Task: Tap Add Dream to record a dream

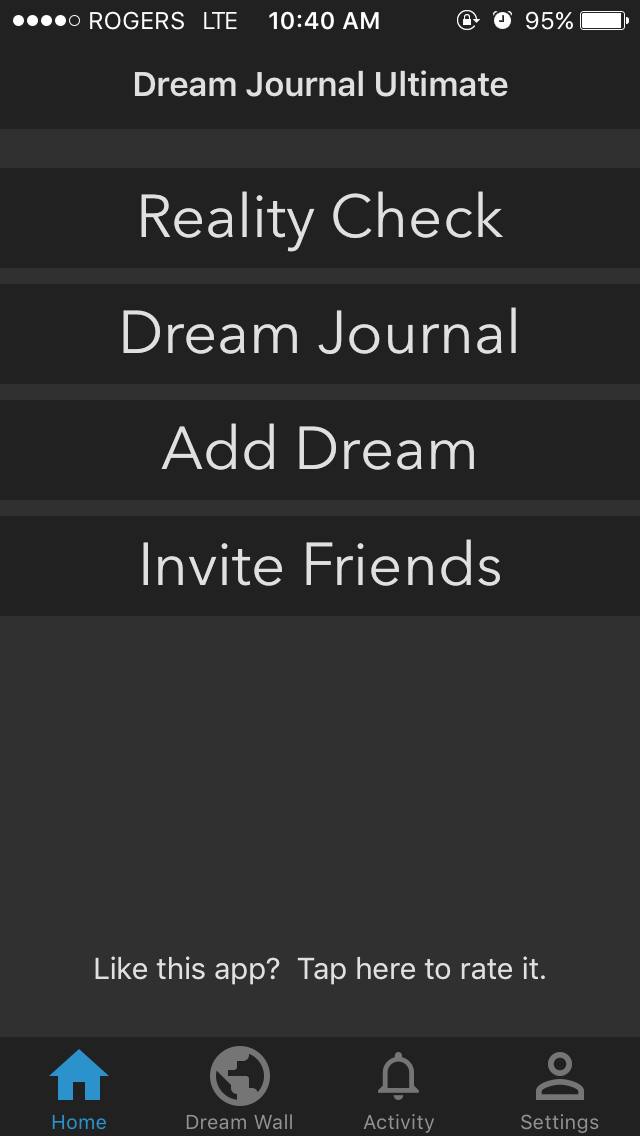Action: point(320,450)
